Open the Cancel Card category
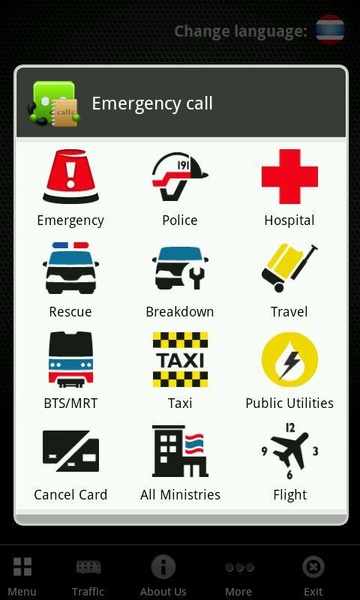Image resolution: width=360 pixels, height=600 pixels. click(x=71, y=463)
